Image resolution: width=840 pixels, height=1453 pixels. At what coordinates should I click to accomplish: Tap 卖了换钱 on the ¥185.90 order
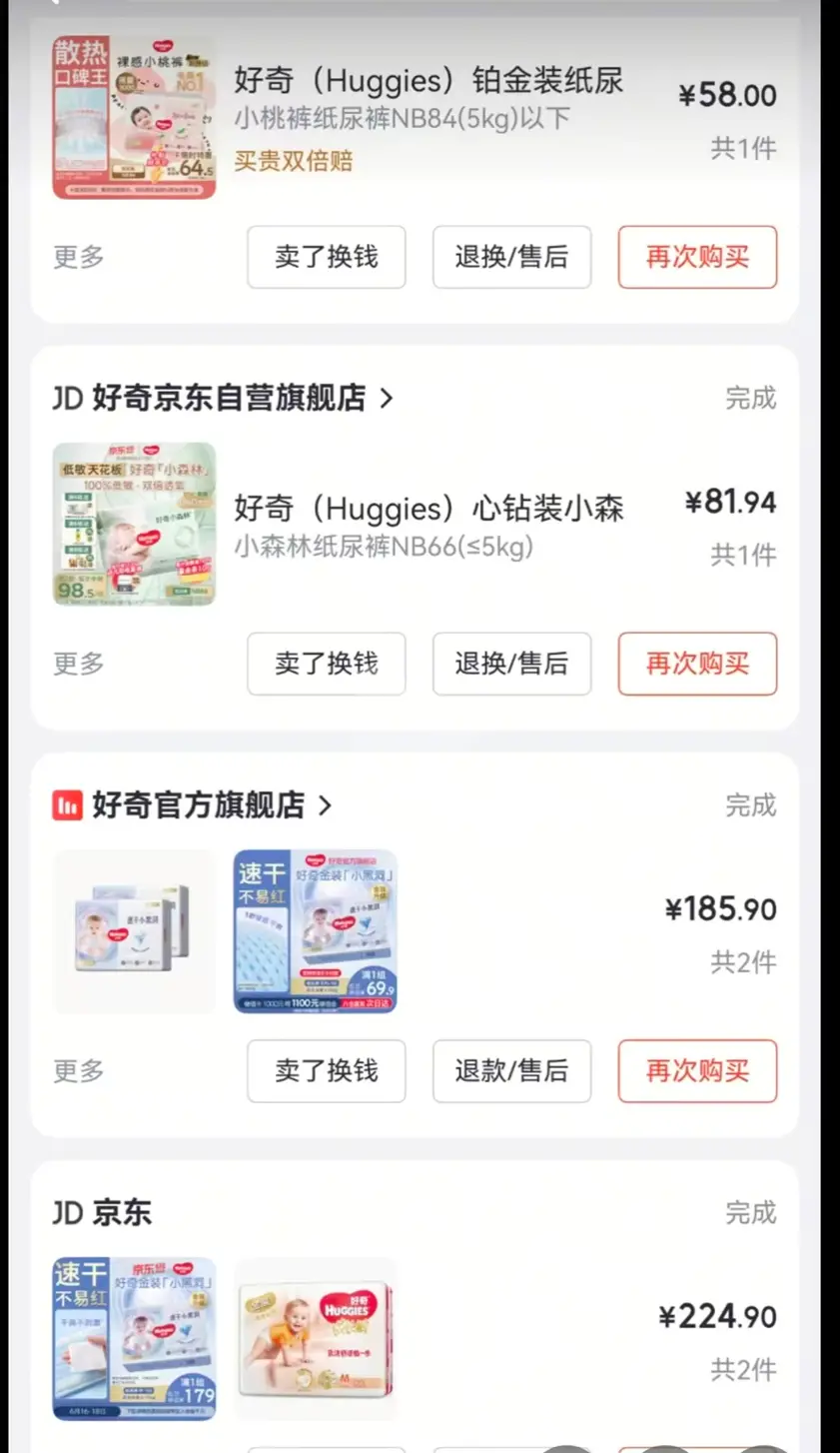coord(327,1071)
